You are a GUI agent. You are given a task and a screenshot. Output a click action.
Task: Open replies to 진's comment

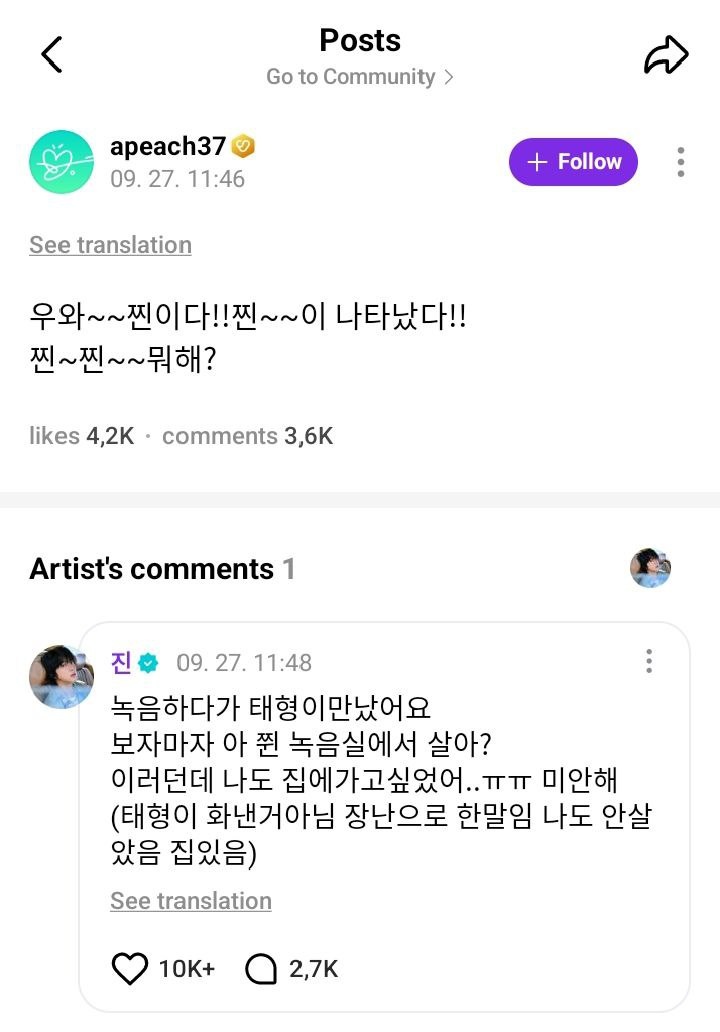coord(262,968)
